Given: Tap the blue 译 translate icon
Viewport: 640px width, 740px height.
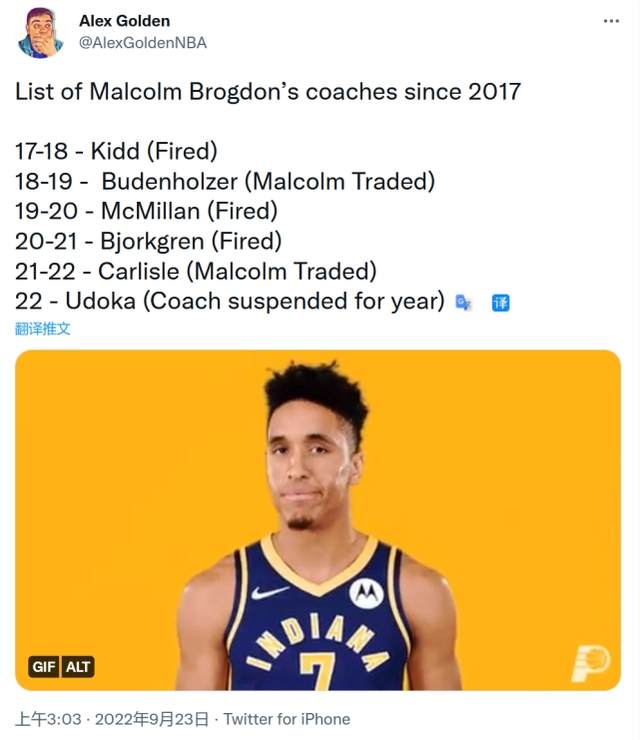Looking at the screenshot, I should click(501, 302).
